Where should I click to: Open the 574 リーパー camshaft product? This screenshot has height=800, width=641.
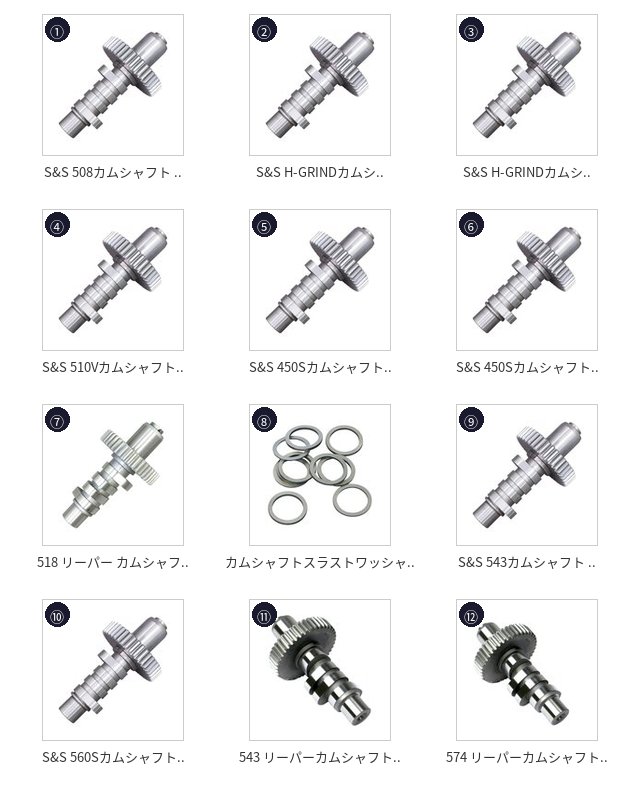tap(527, 670)
